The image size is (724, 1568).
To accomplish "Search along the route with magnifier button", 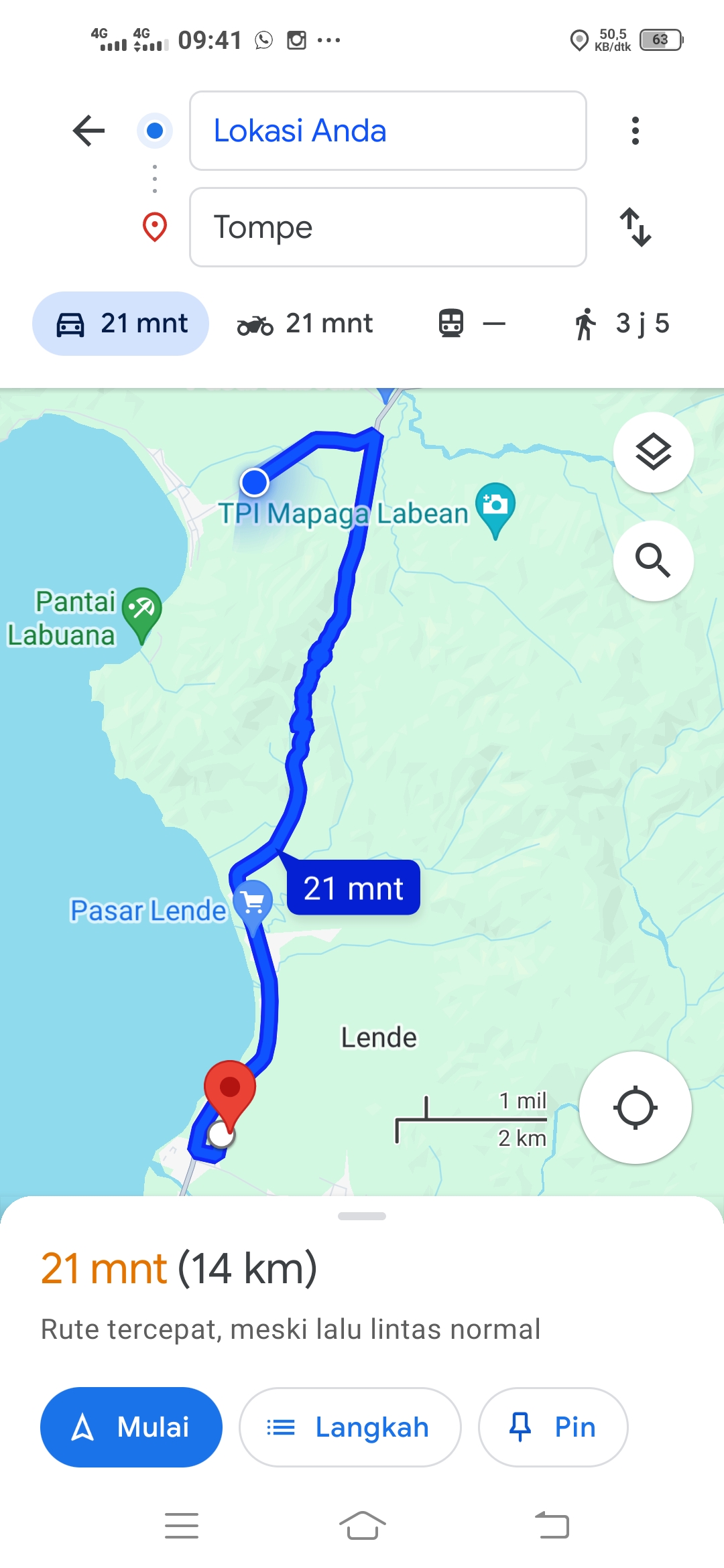I will [654, 561].
